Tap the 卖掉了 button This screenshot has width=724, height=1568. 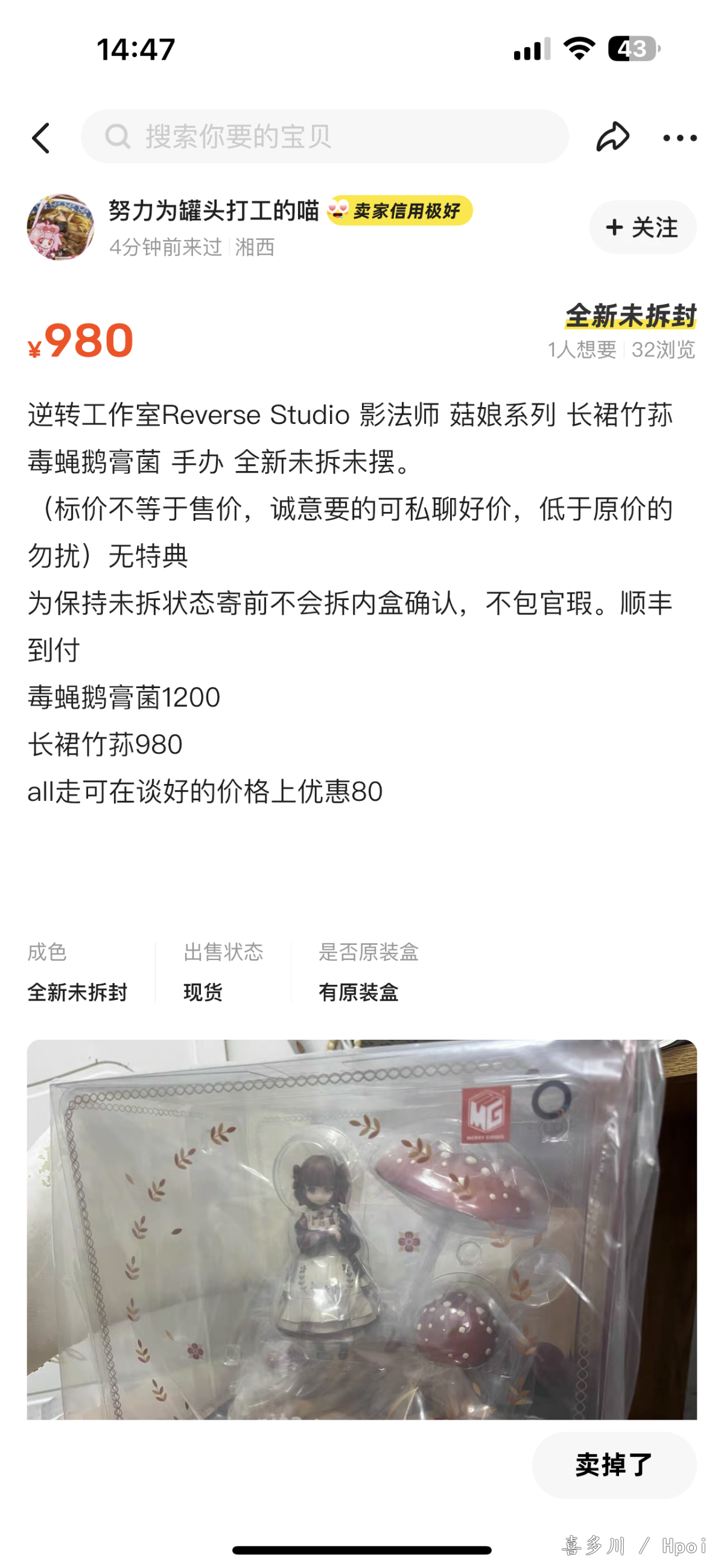(x=614, y=1464)
